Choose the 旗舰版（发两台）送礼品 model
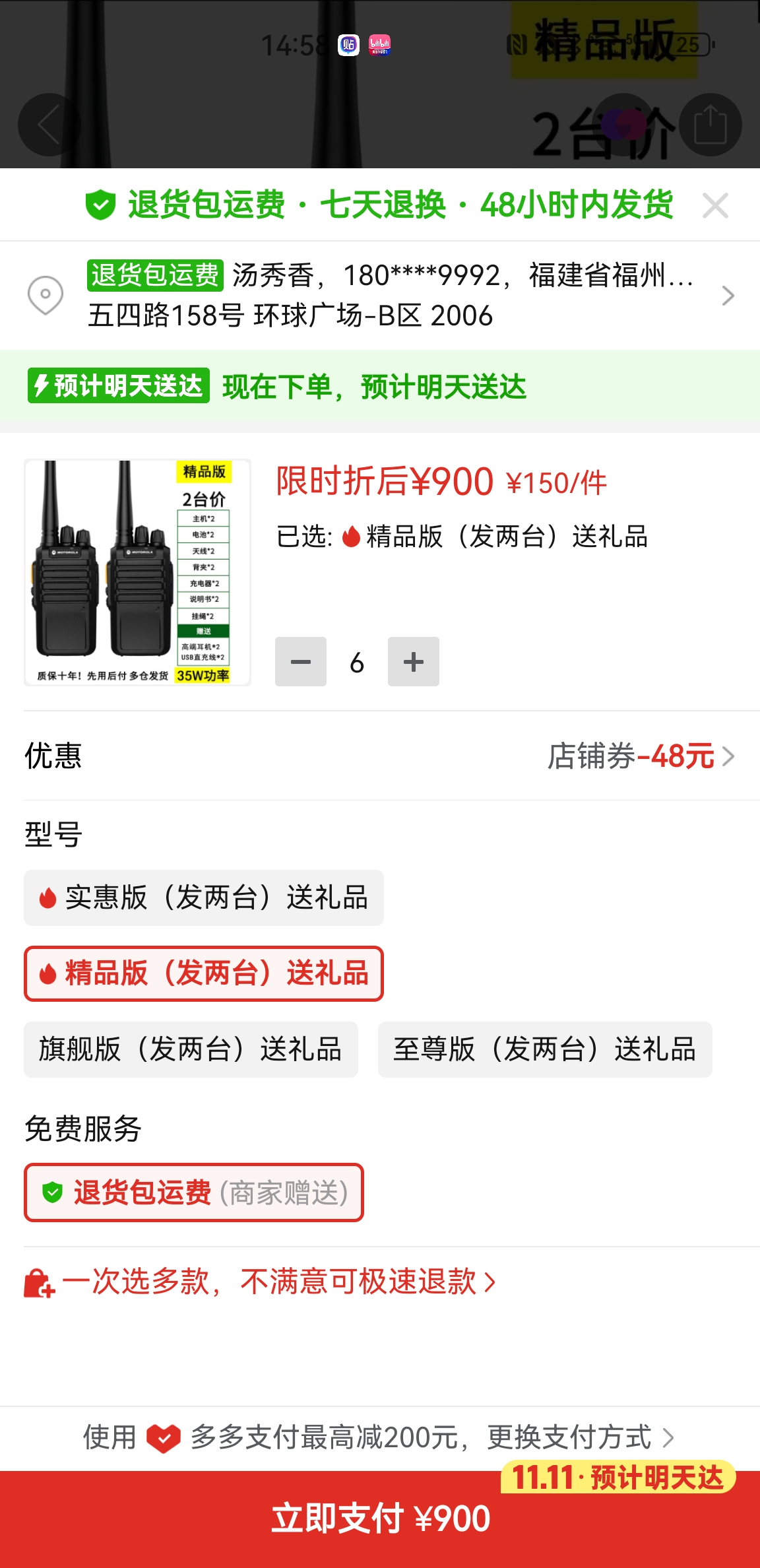The height and width of the screenshot is (1568, 760). coord(191,1050)
